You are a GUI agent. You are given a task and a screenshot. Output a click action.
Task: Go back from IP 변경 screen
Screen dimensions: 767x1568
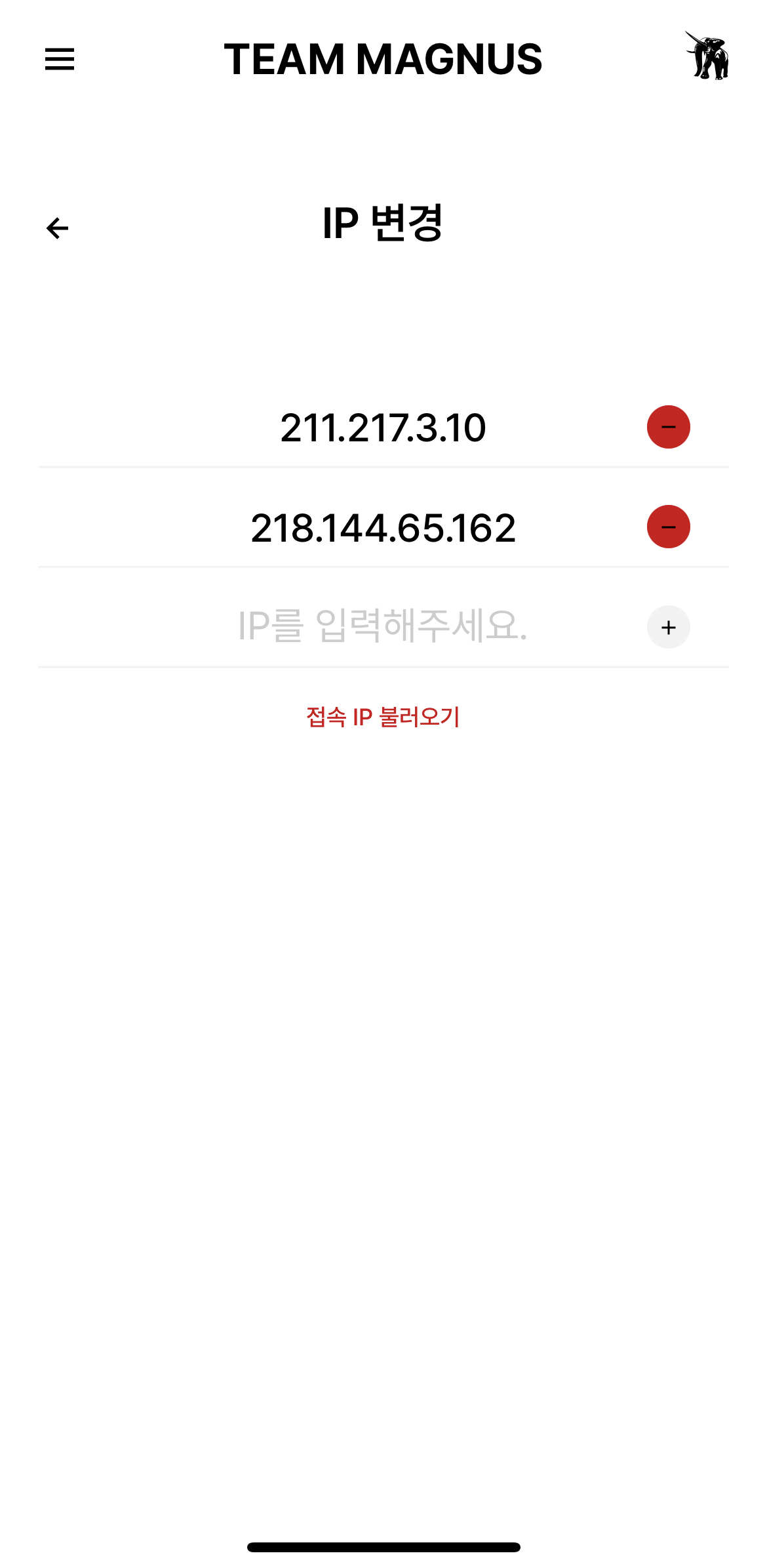58,228
